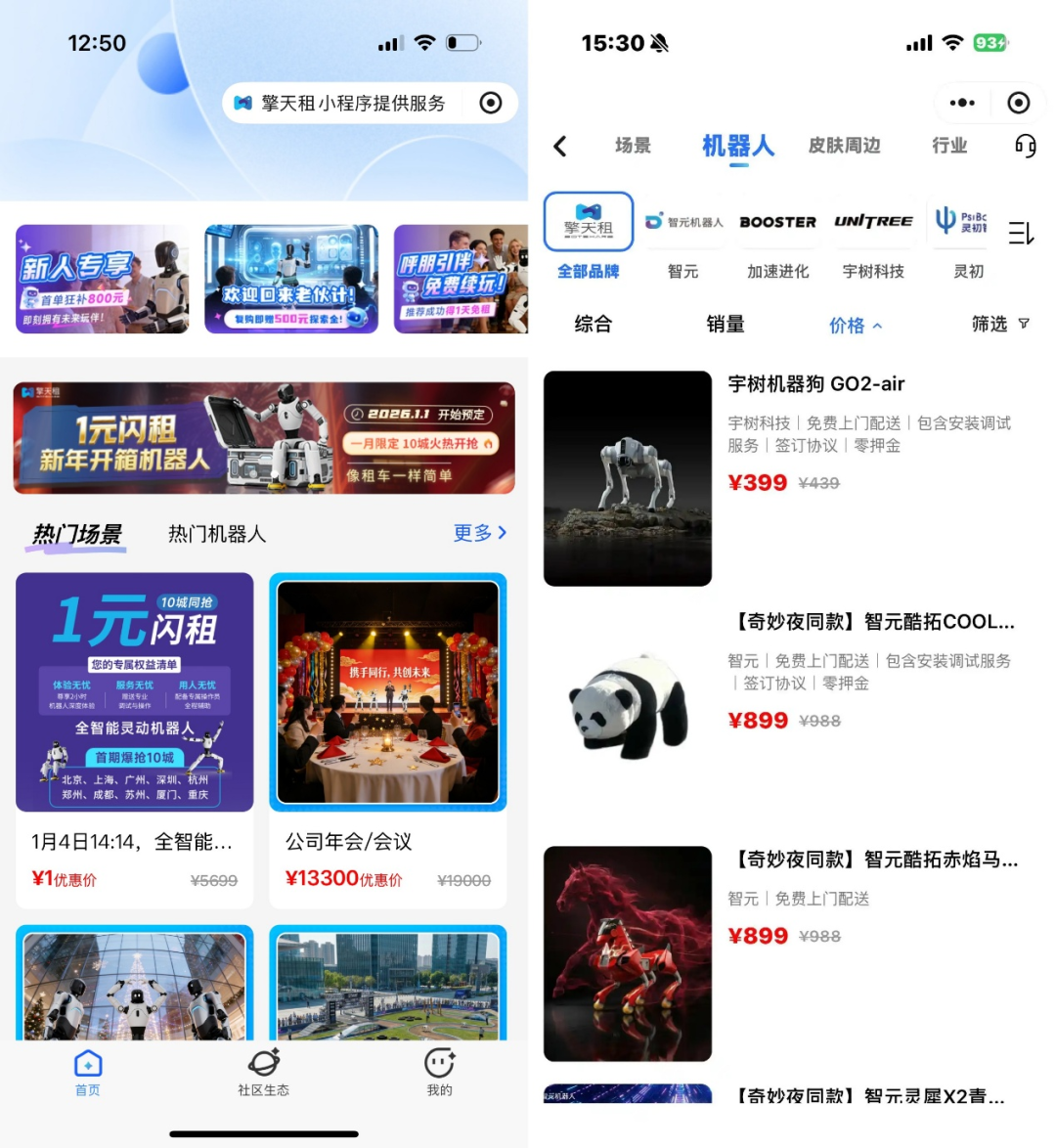Viewport: 1056px width, 1148px height.
Task: Sort products by 价格 ascending
Action: pyautogui.click(x=855, y=324)
